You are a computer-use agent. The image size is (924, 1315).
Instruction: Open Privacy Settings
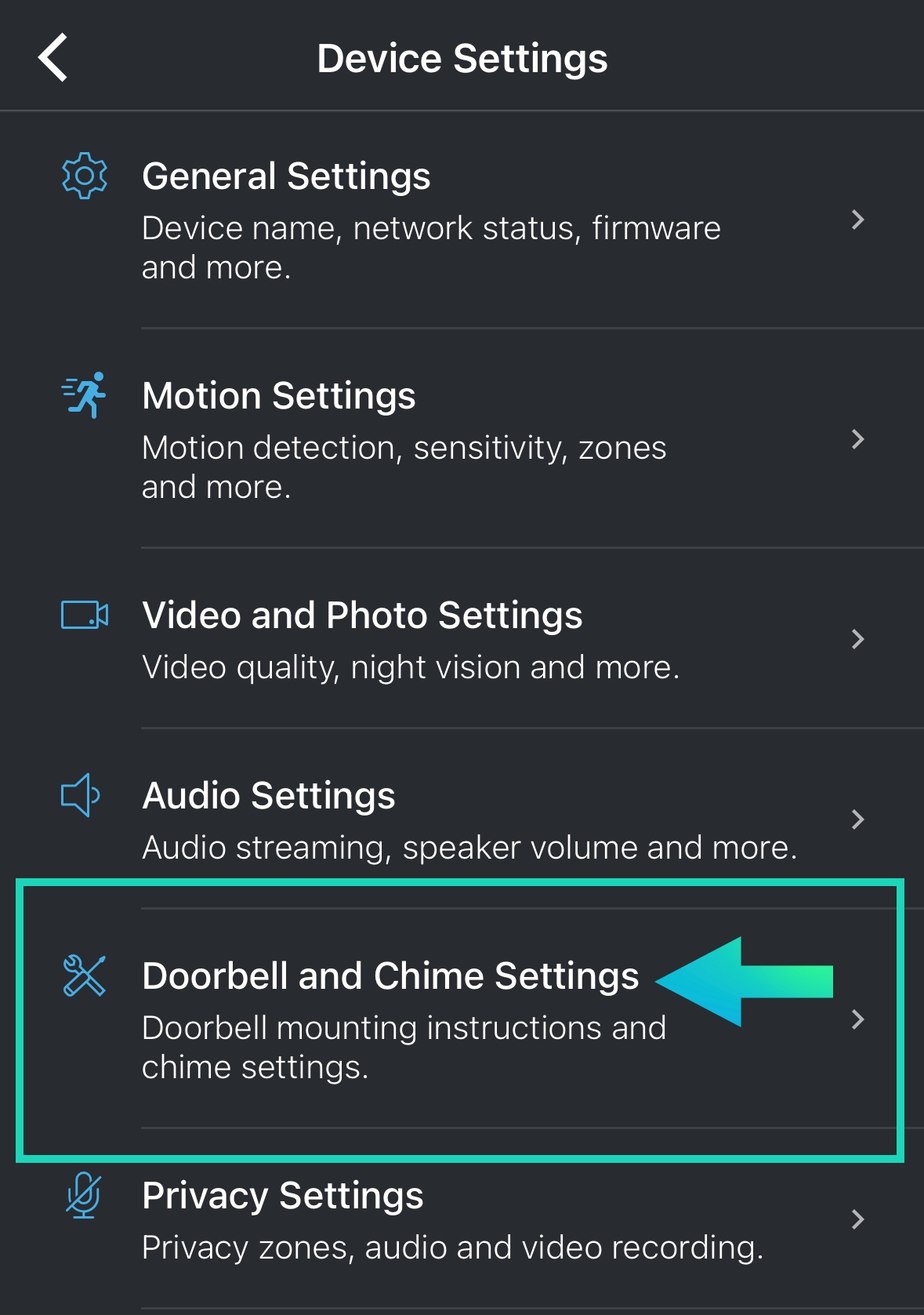tap(462, 1219)
